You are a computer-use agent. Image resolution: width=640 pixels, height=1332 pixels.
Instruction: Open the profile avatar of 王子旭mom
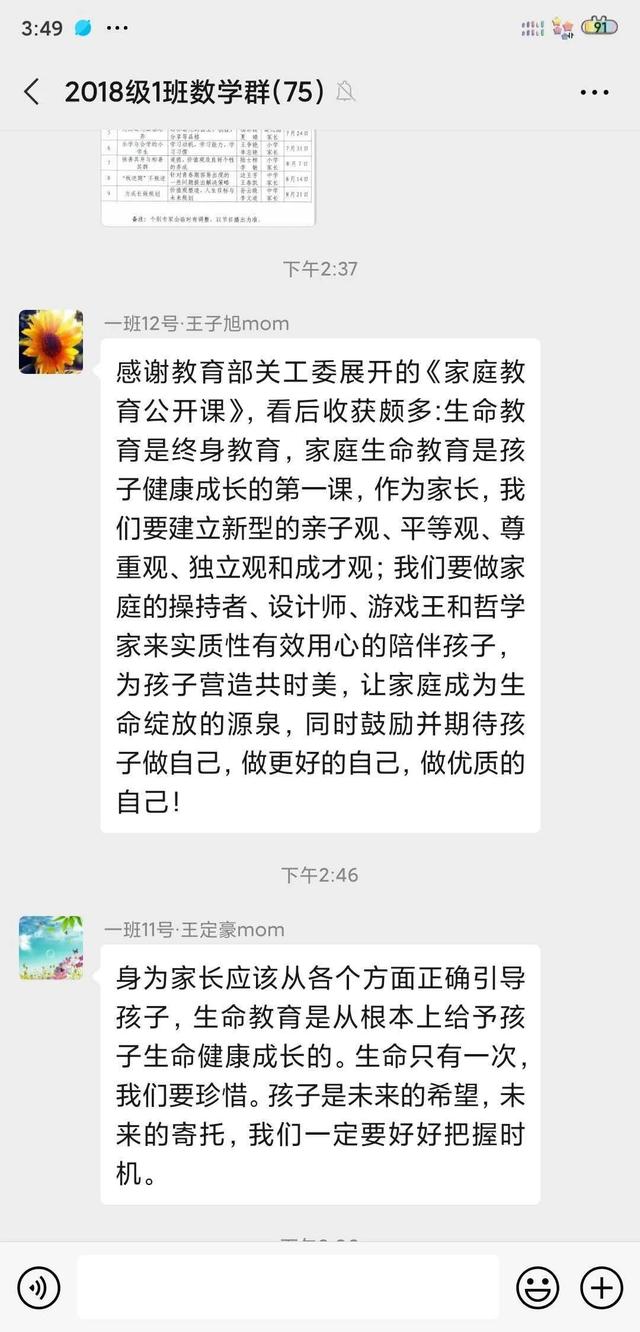[x=51, y=341]
